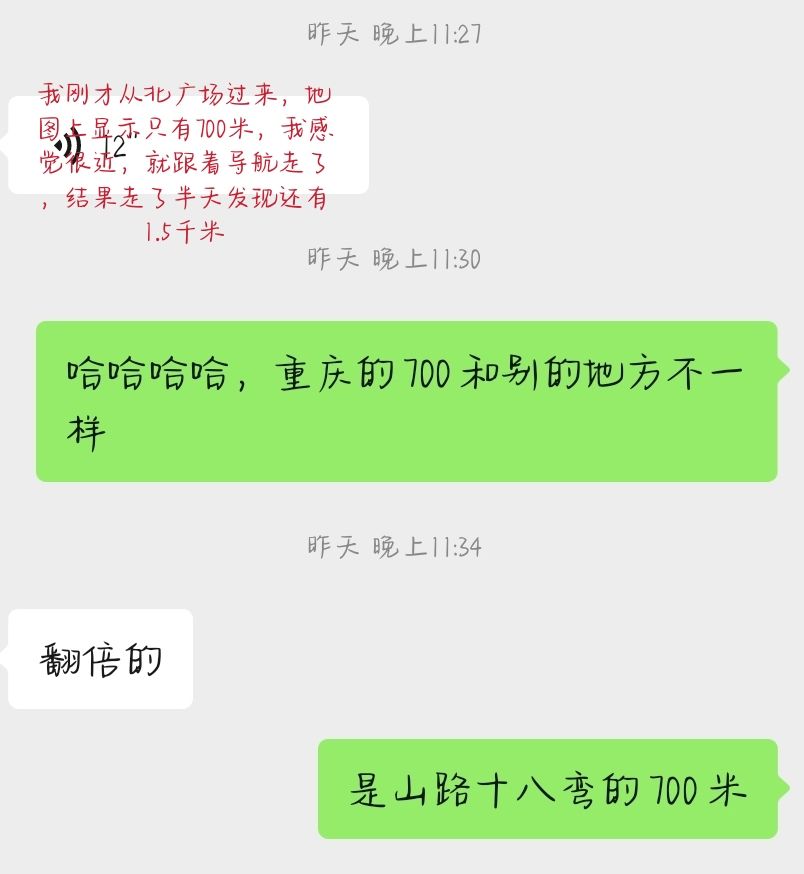Play the 12-second voice message
Image resolution: width=804 pixels, height=874 pixels.
188,145
